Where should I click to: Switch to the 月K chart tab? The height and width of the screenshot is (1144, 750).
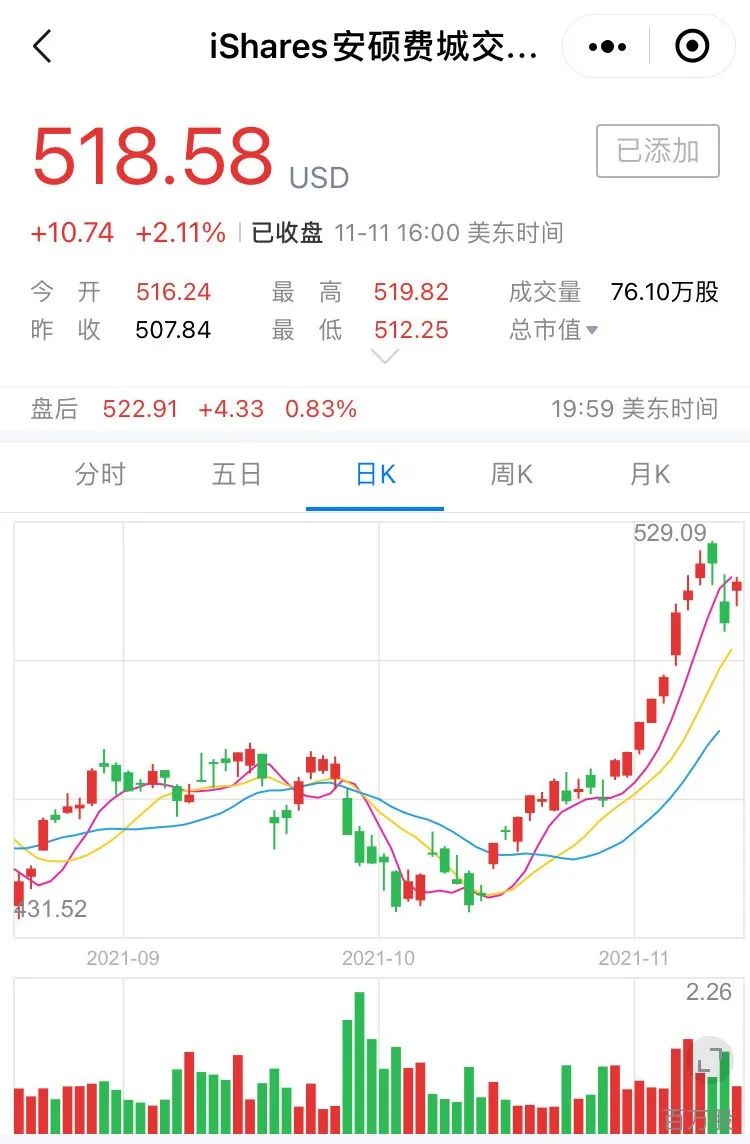click(649, 474)
